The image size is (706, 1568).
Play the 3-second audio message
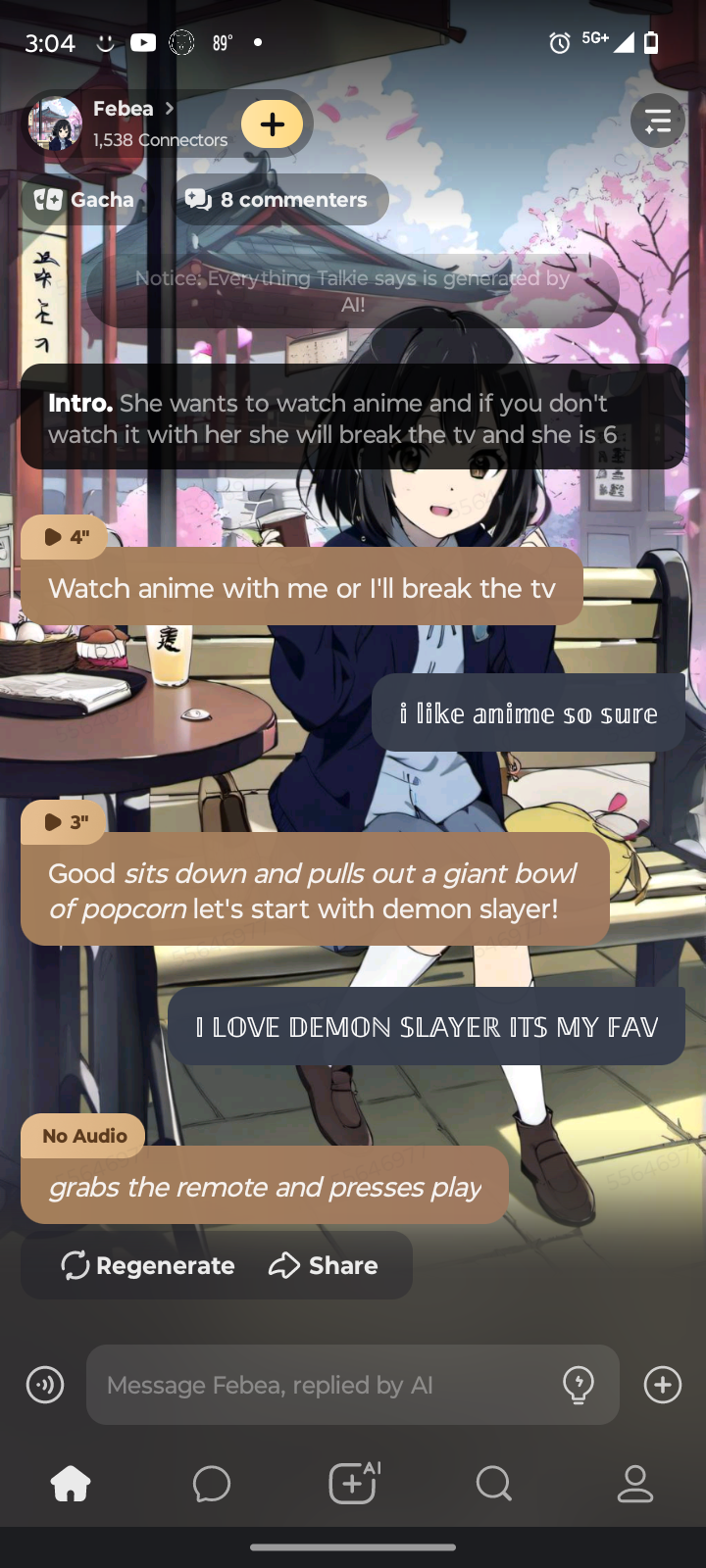click(65, 821)
